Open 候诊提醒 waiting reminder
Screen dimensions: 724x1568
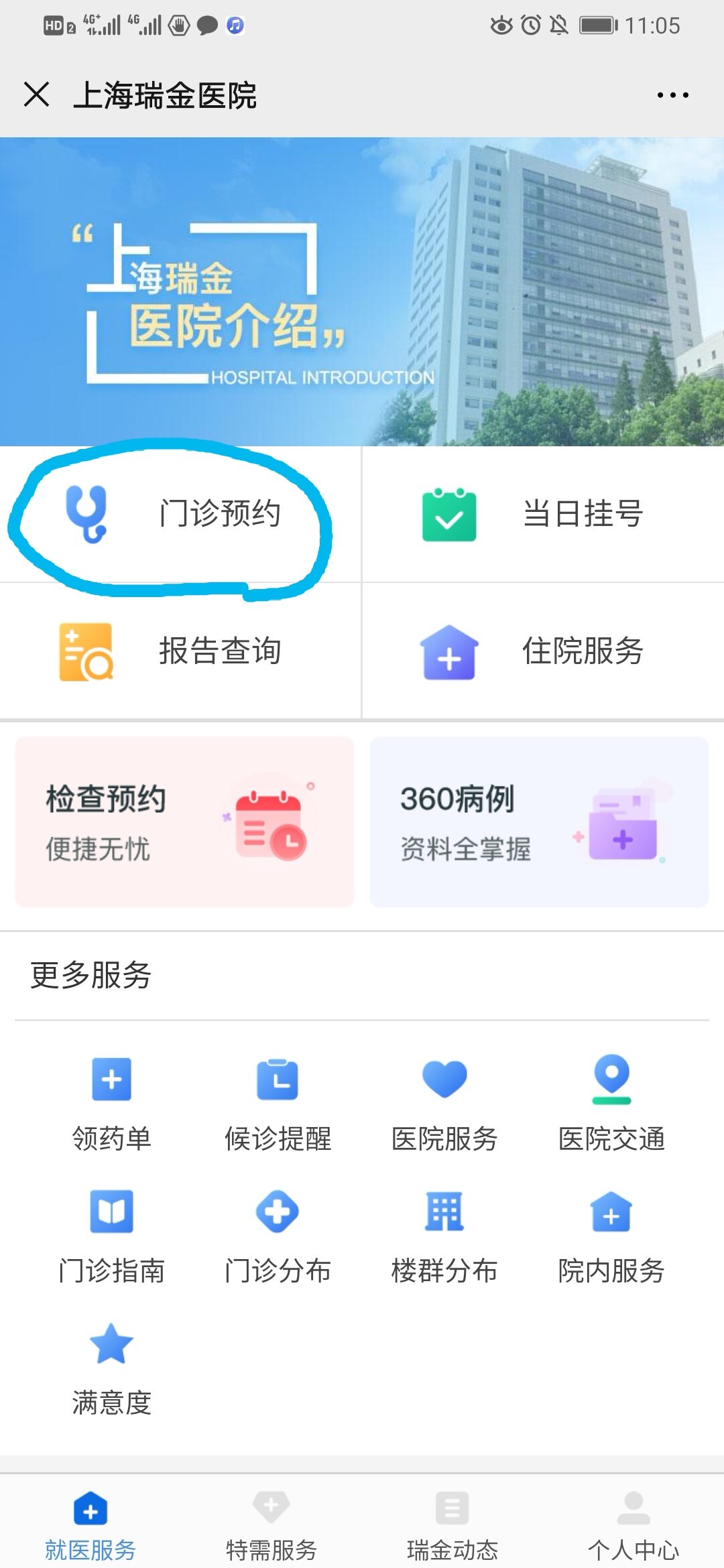coord(278,1102)
